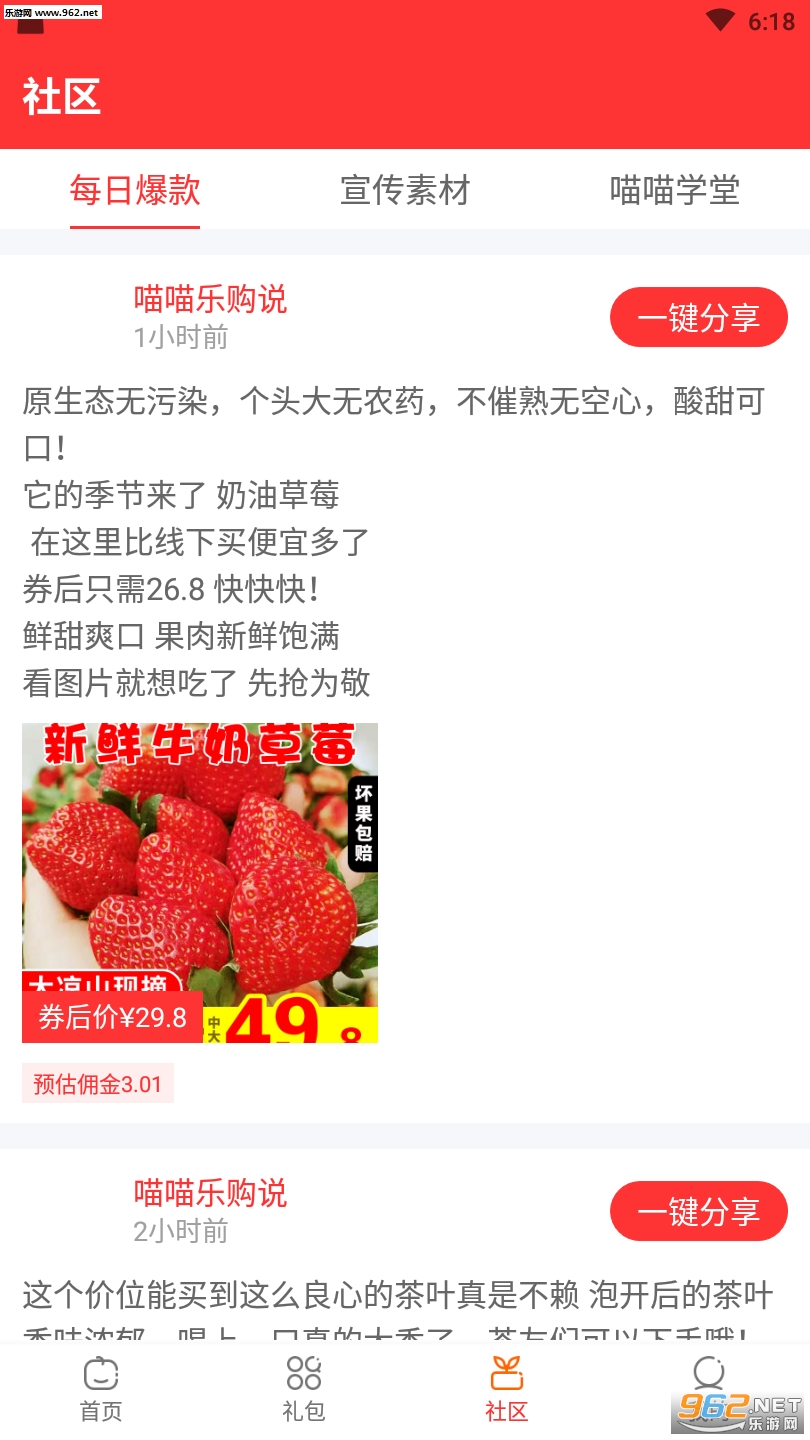Image resolution: width=810 pixels, height=1440 pixels.
Task: Switch to the 宣传素材 tab
Action: (405, 190)
